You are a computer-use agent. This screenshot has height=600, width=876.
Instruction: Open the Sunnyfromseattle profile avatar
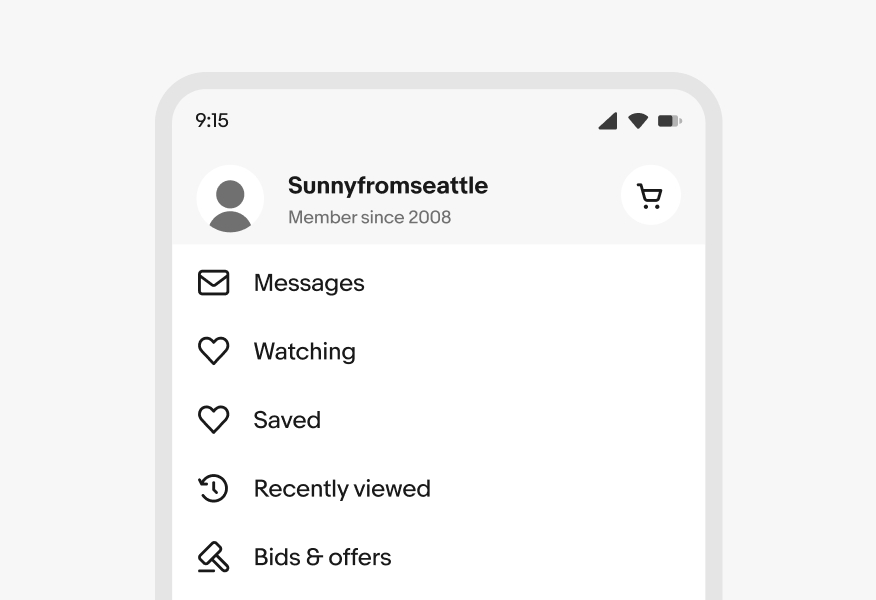pos(230,199)
